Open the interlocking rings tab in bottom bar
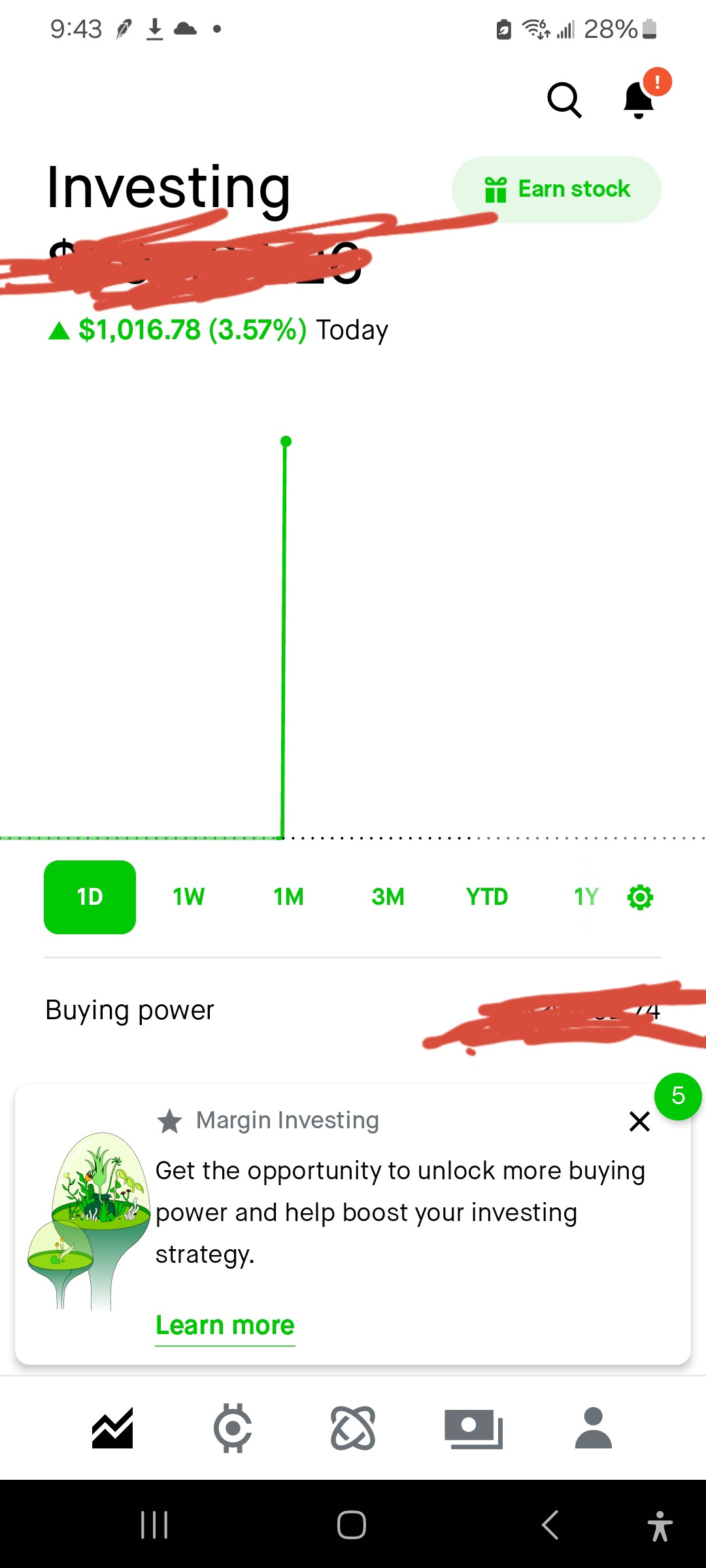This screenshot has height=1568, width=706. point(353,1428)
